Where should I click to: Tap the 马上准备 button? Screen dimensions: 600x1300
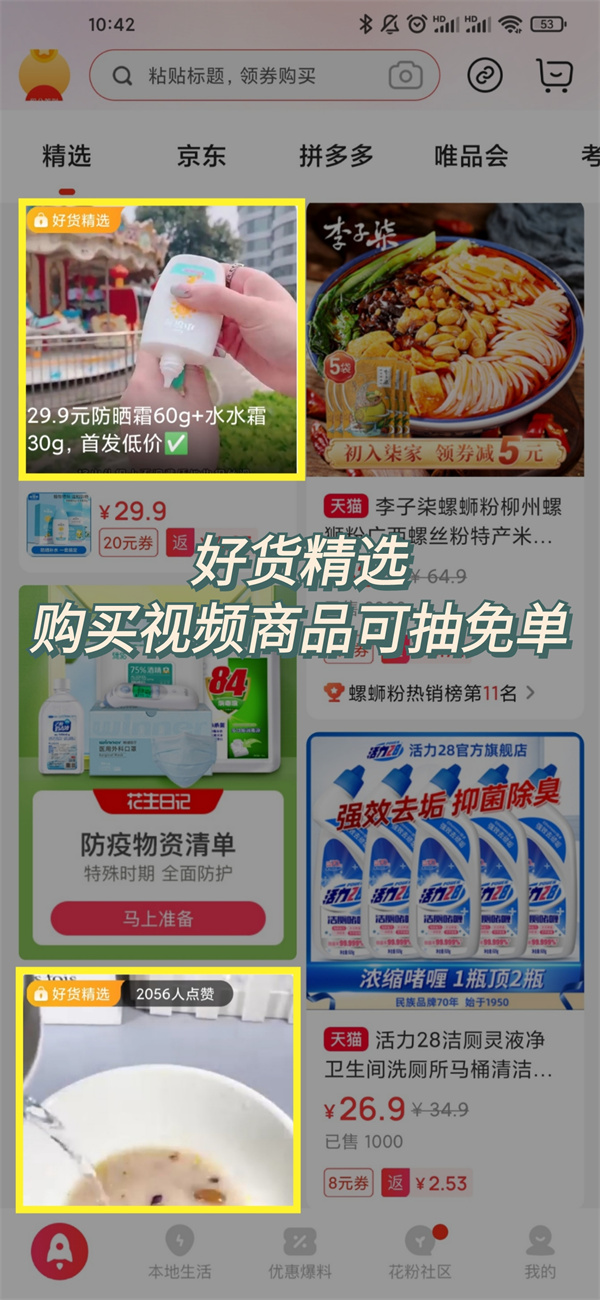click(158, 918)
